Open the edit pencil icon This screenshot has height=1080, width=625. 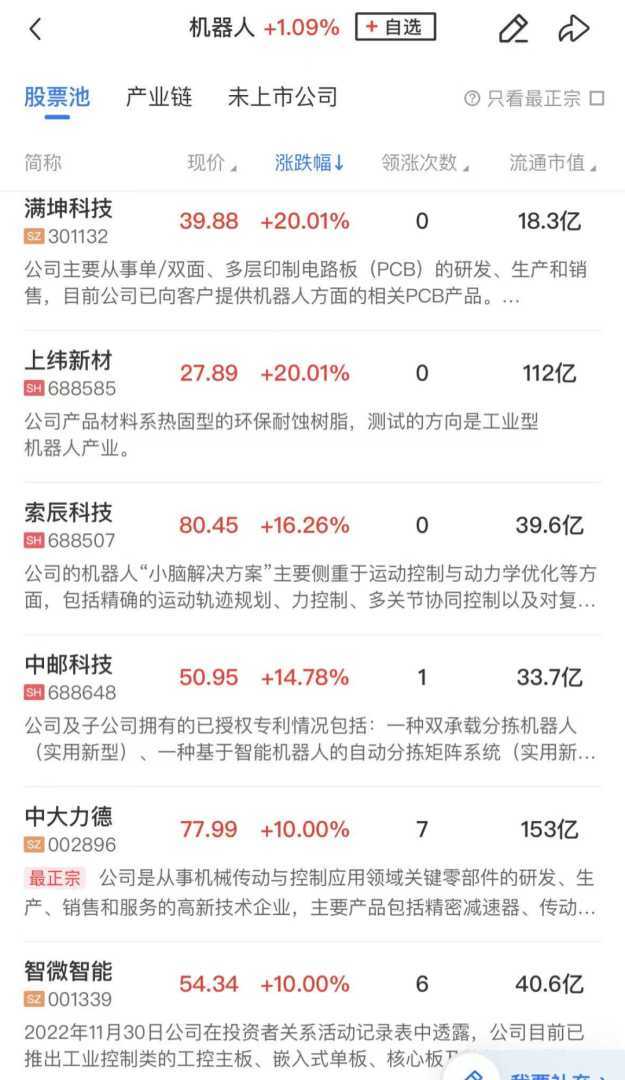coord(513,29)
